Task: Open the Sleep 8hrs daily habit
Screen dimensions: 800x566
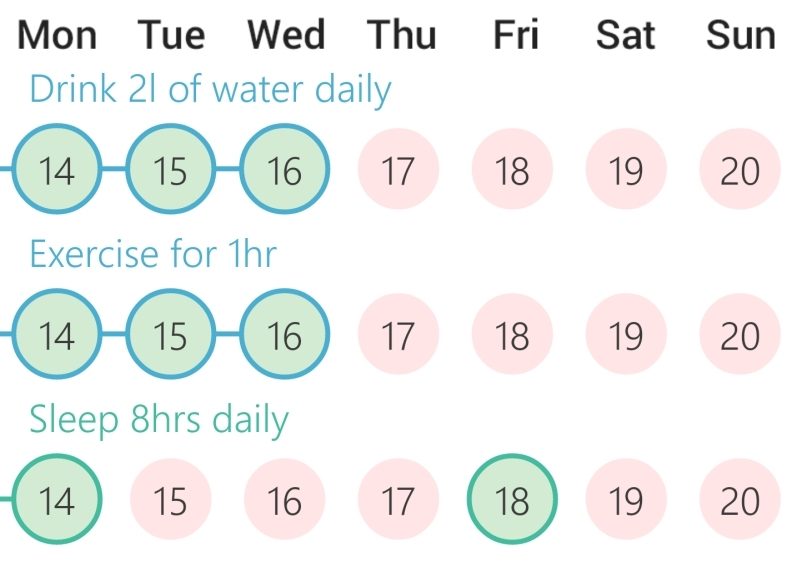Action: (159, 421)
